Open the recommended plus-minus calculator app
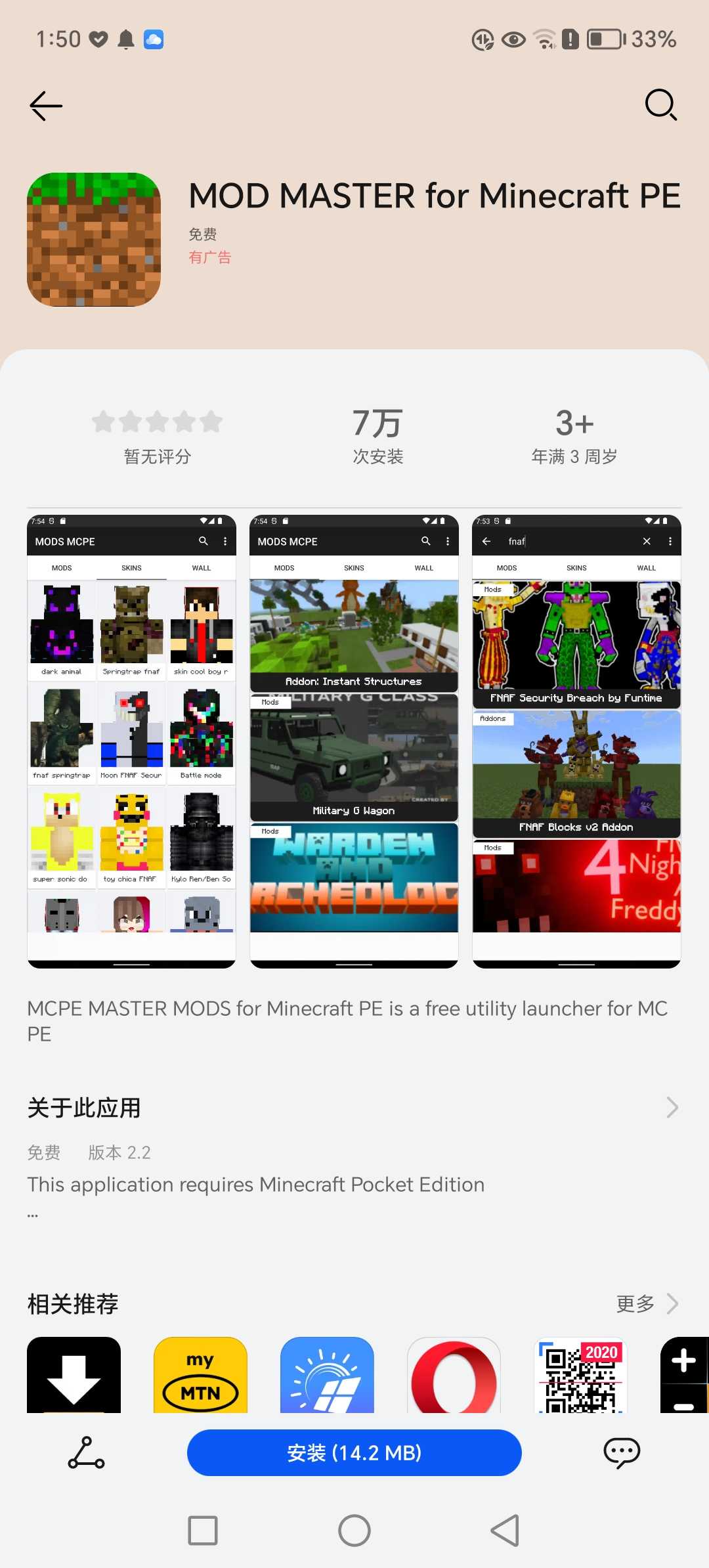The image size is (709, 1568). point(684,1375)
